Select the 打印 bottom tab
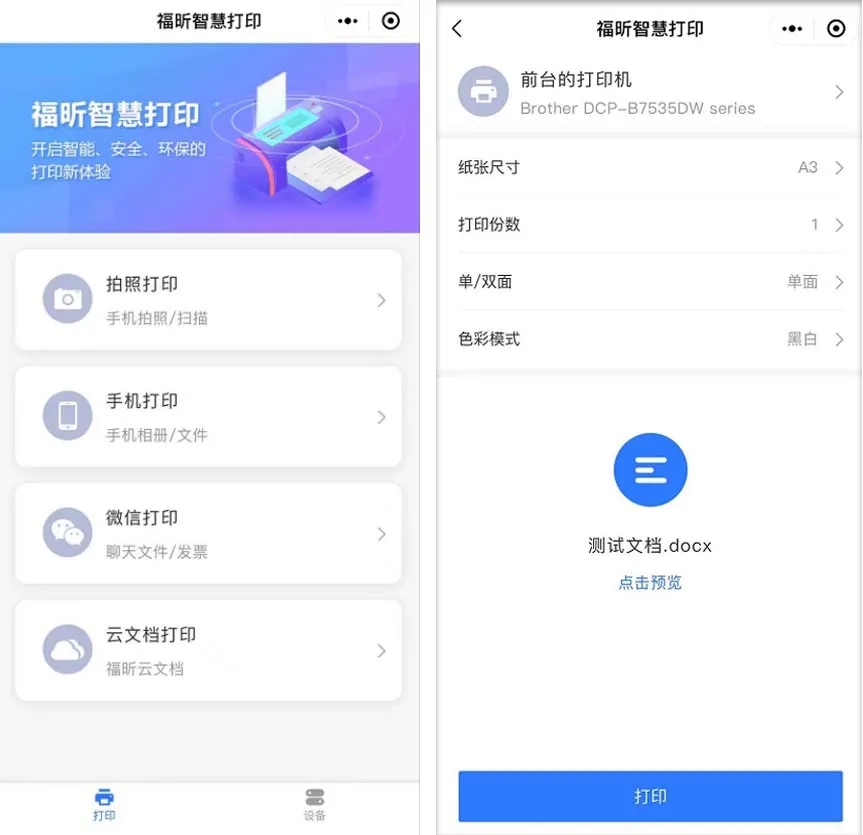The height and width of the screenshot is (835, 863). tap(104, 804)
